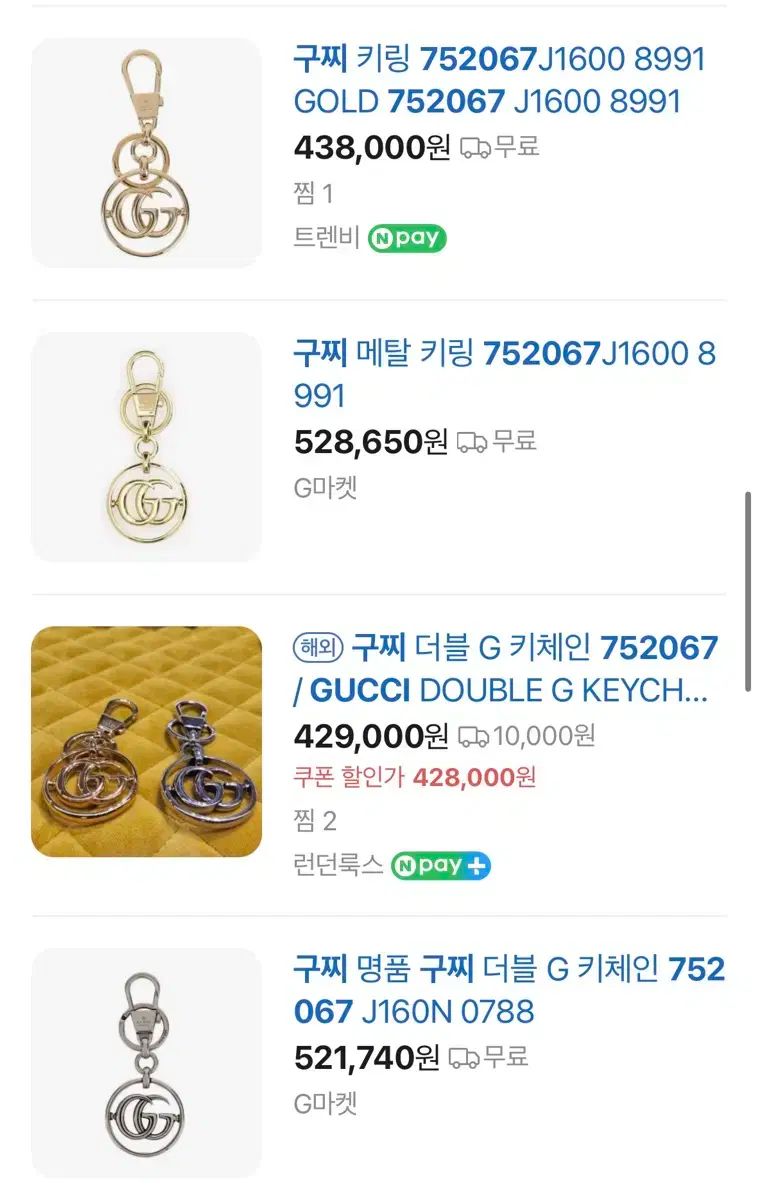Select the yellow-background keychain photo from 런던룩스
The width and height of the screenshot is (757, 1200).
click(147, 742)
